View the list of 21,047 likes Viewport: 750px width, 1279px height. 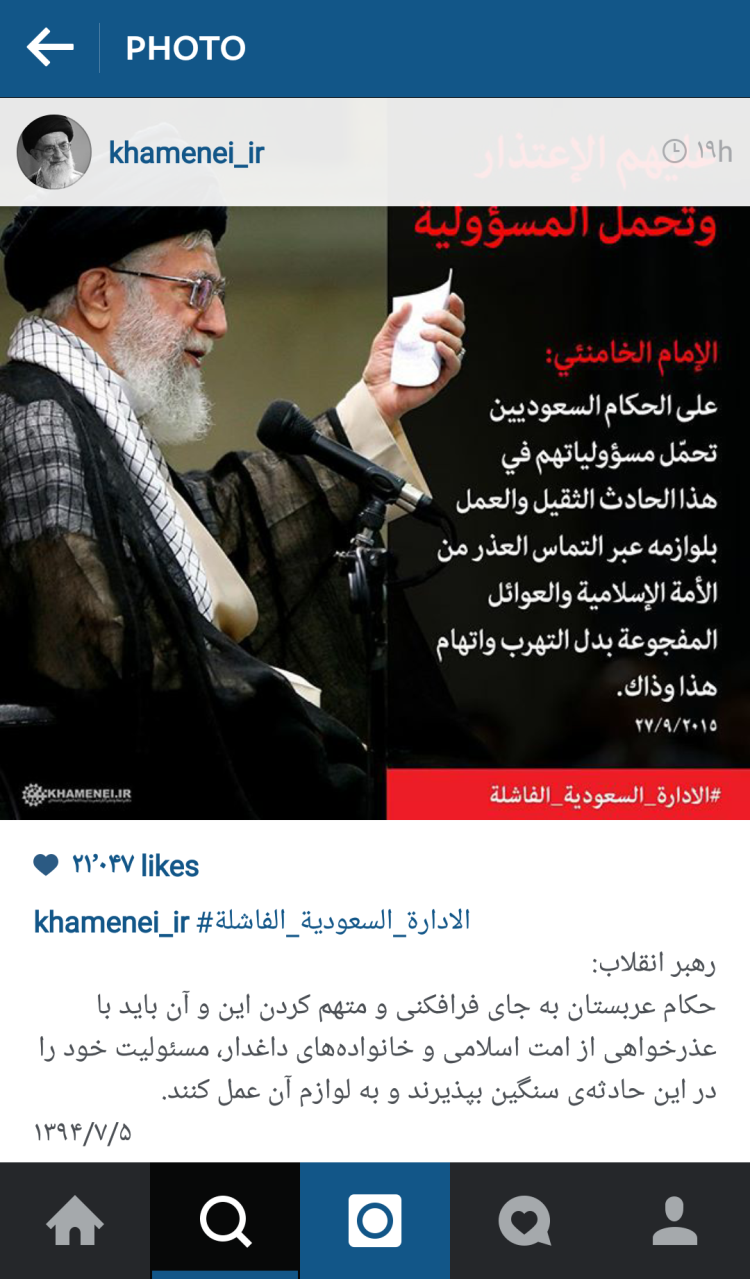(134, 865)
